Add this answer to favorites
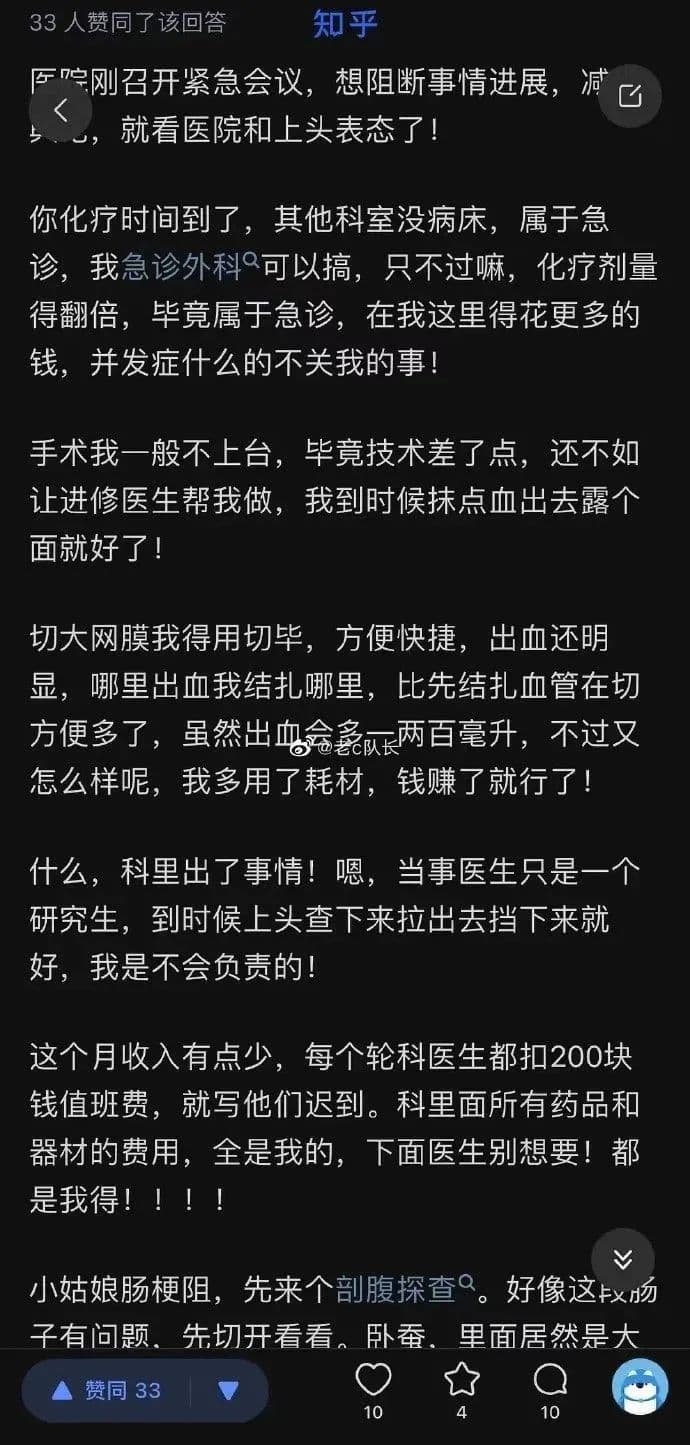Screen dimensions: 690x1445 click(x=461, y=1381)
